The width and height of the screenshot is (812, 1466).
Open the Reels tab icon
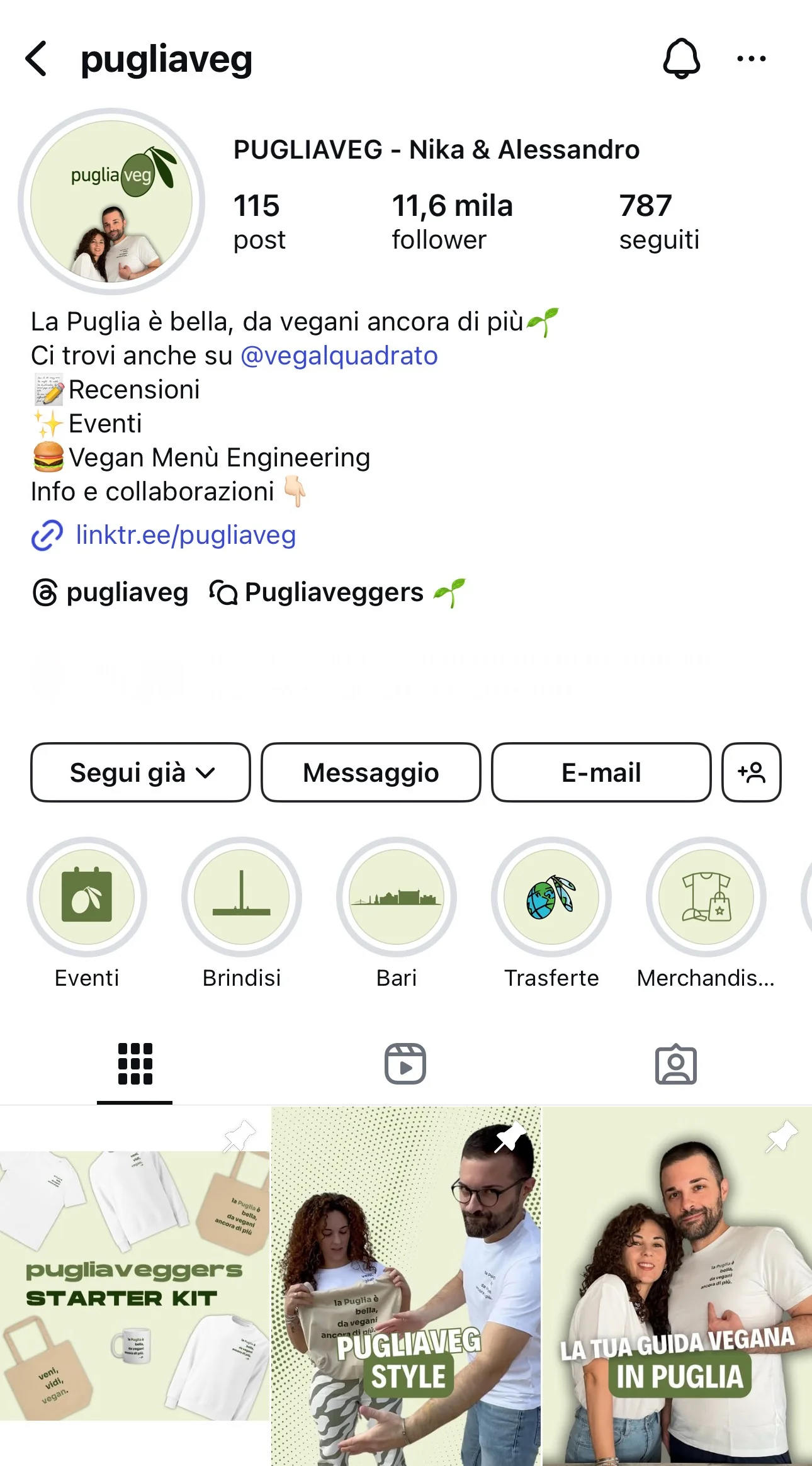point(405,1063)
